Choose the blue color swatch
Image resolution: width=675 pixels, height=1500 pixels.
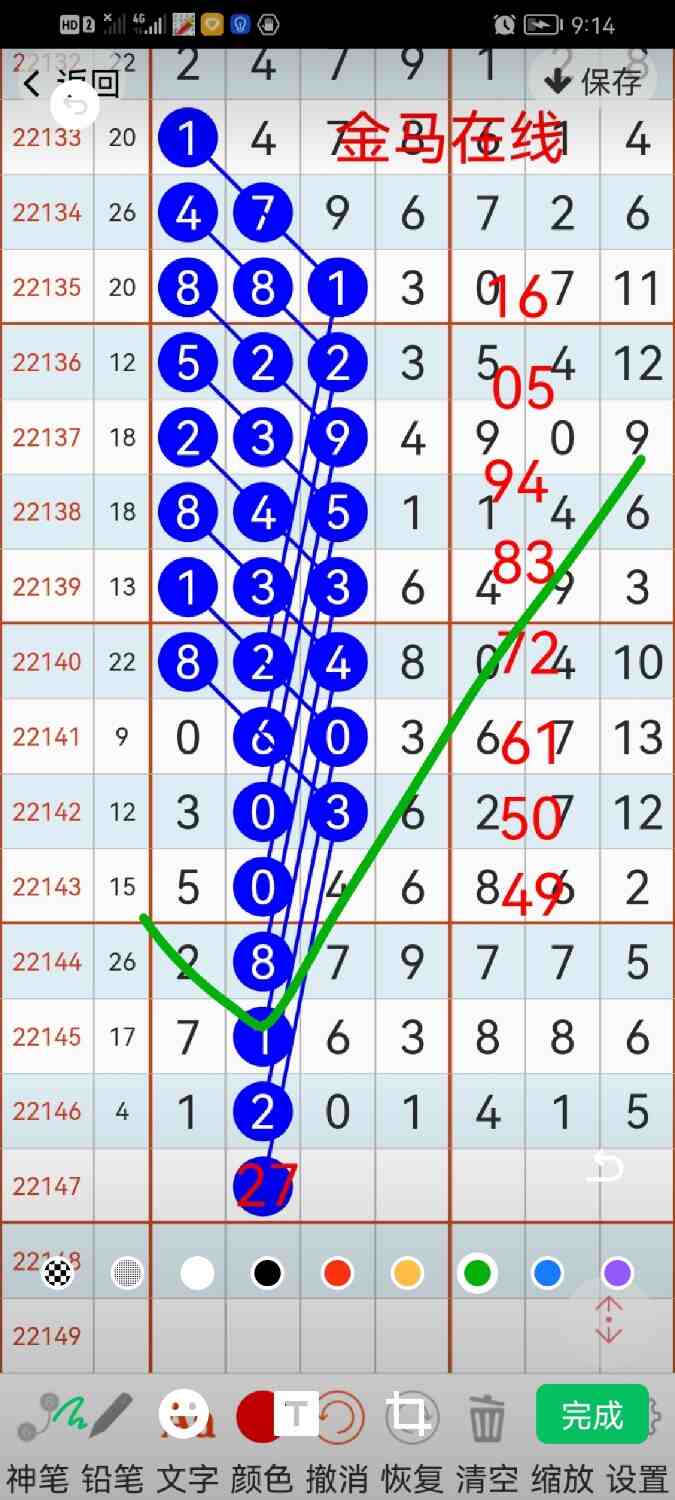(x=547, y=1273)
